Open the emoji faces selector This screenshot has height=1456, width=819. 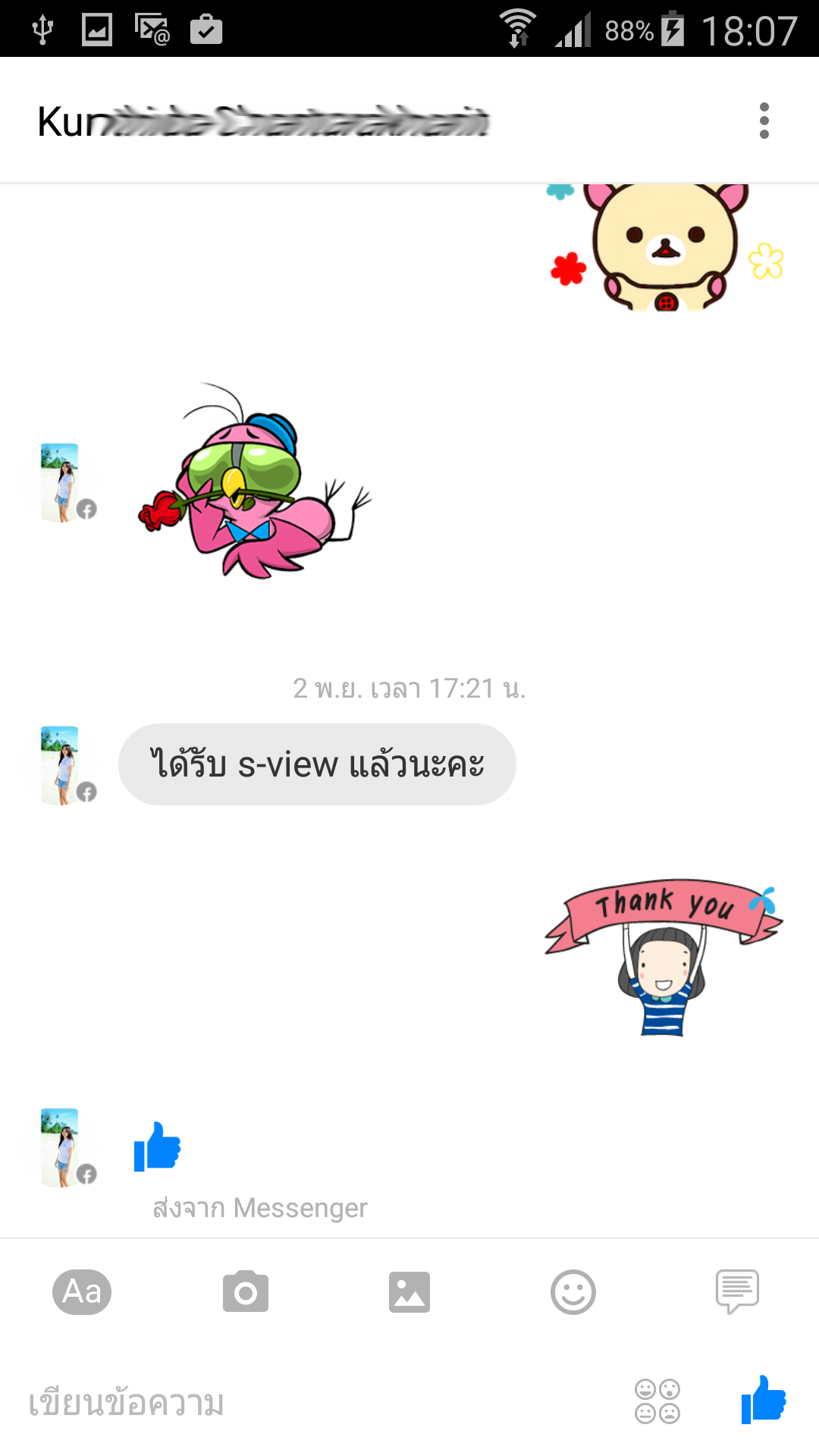click(657, 1401)
